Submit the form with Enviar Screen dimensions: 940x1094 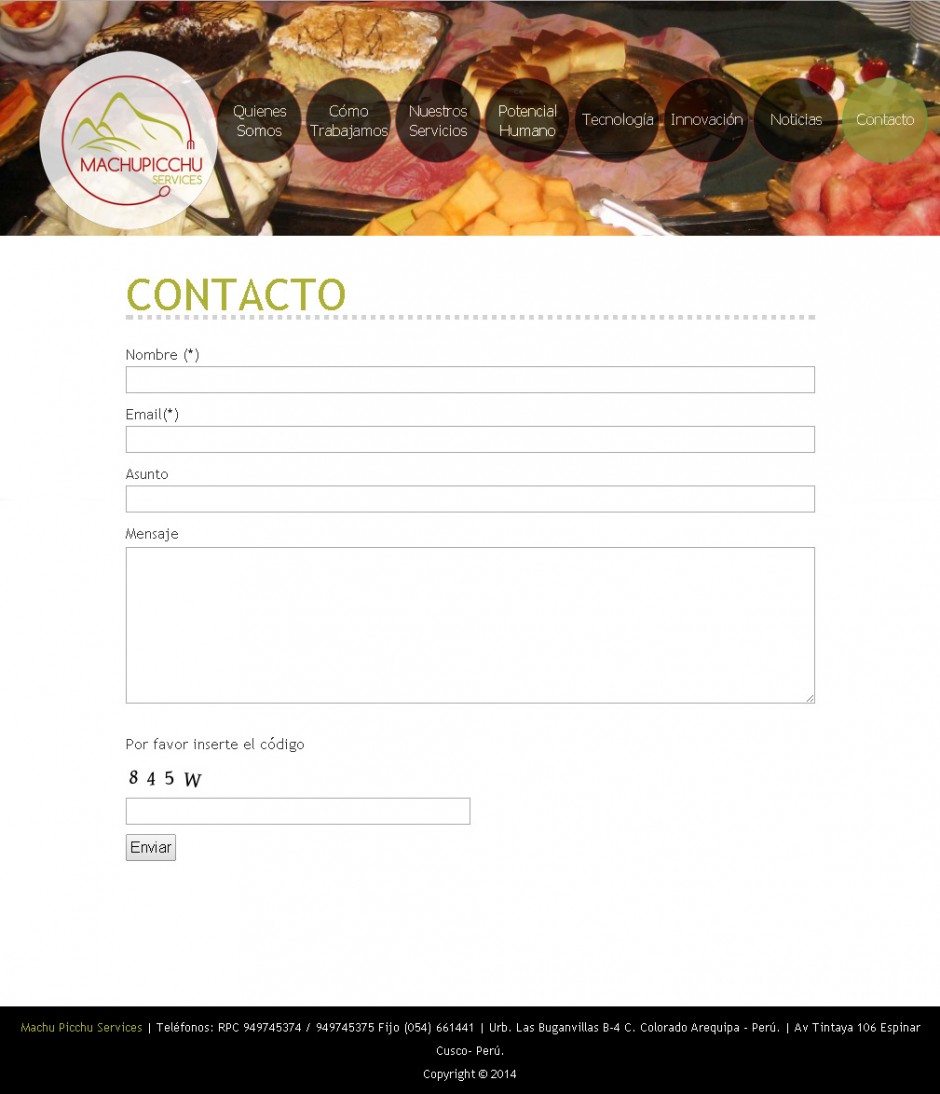pyautogui.click(x=150, y=848)
